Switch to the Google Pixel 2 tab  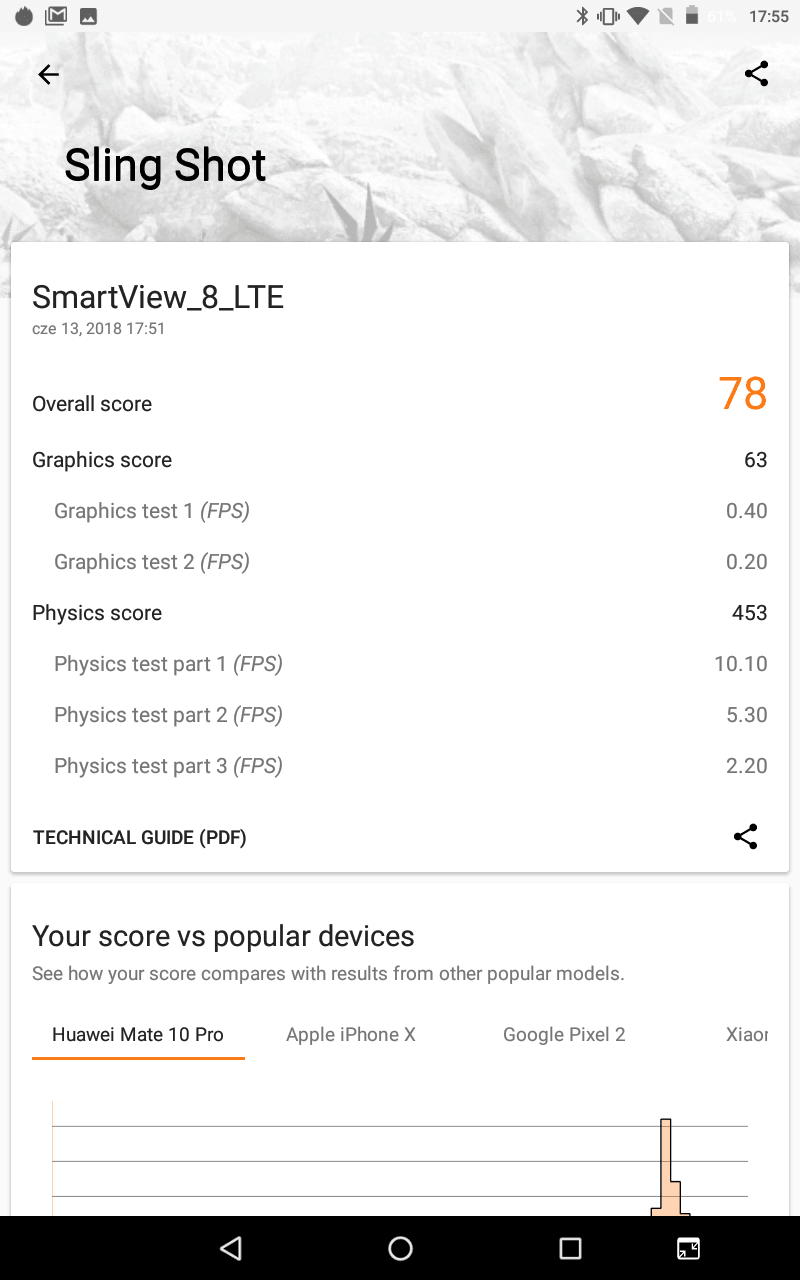[564, 1035]
